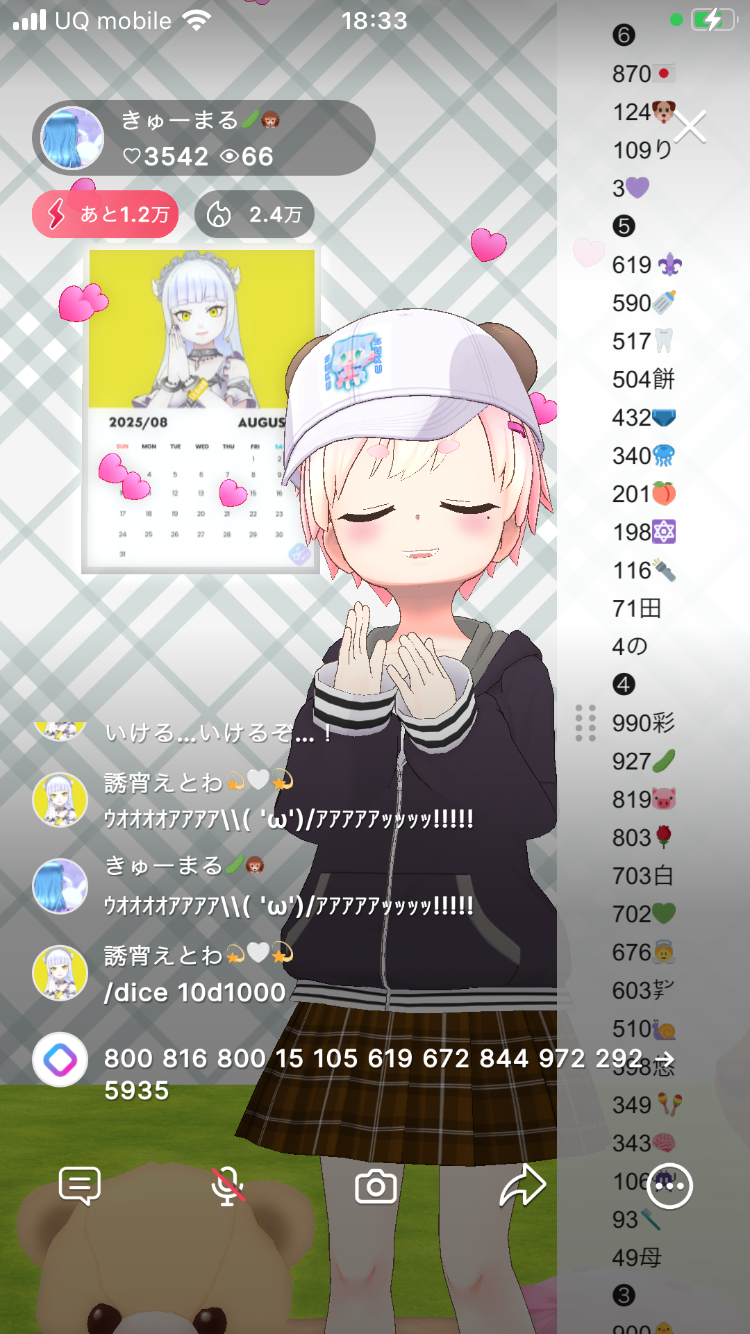Open the more options menu
The image size is (750, 1334).
tap(669, 1186)
